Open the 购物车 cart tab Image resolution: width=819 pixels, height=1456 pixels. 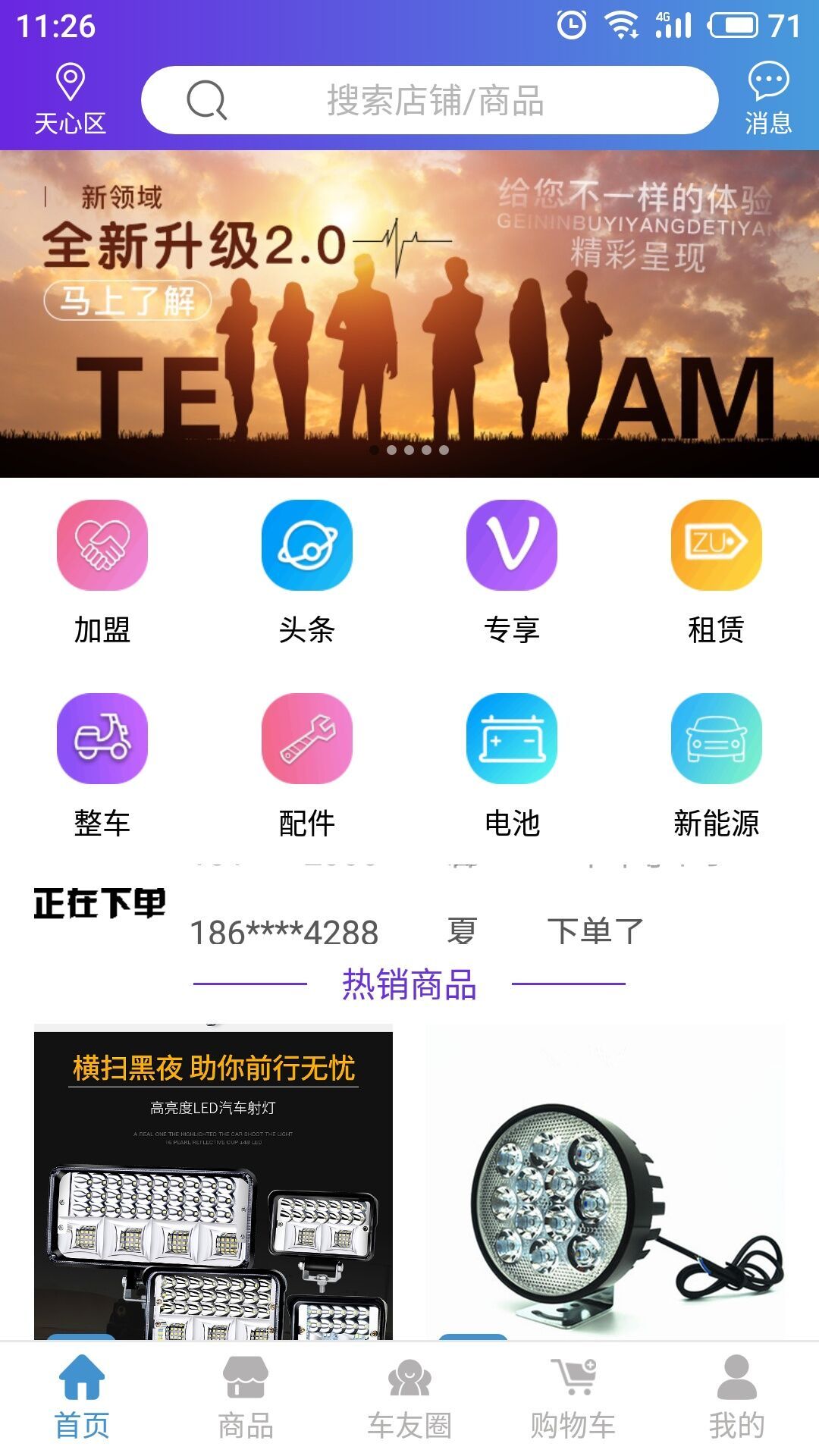573,1397
